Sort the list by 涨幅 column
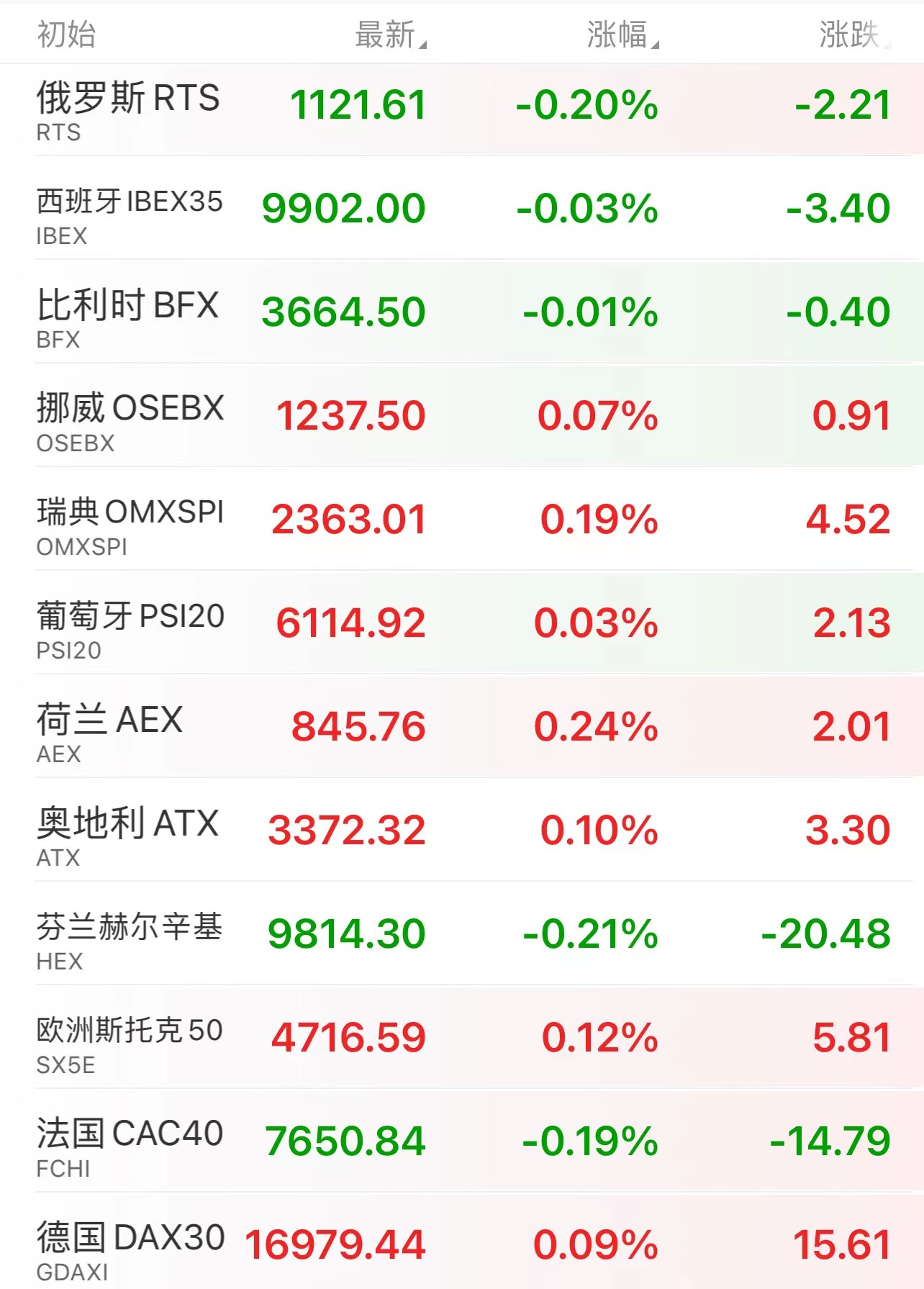 click(620, 35)
